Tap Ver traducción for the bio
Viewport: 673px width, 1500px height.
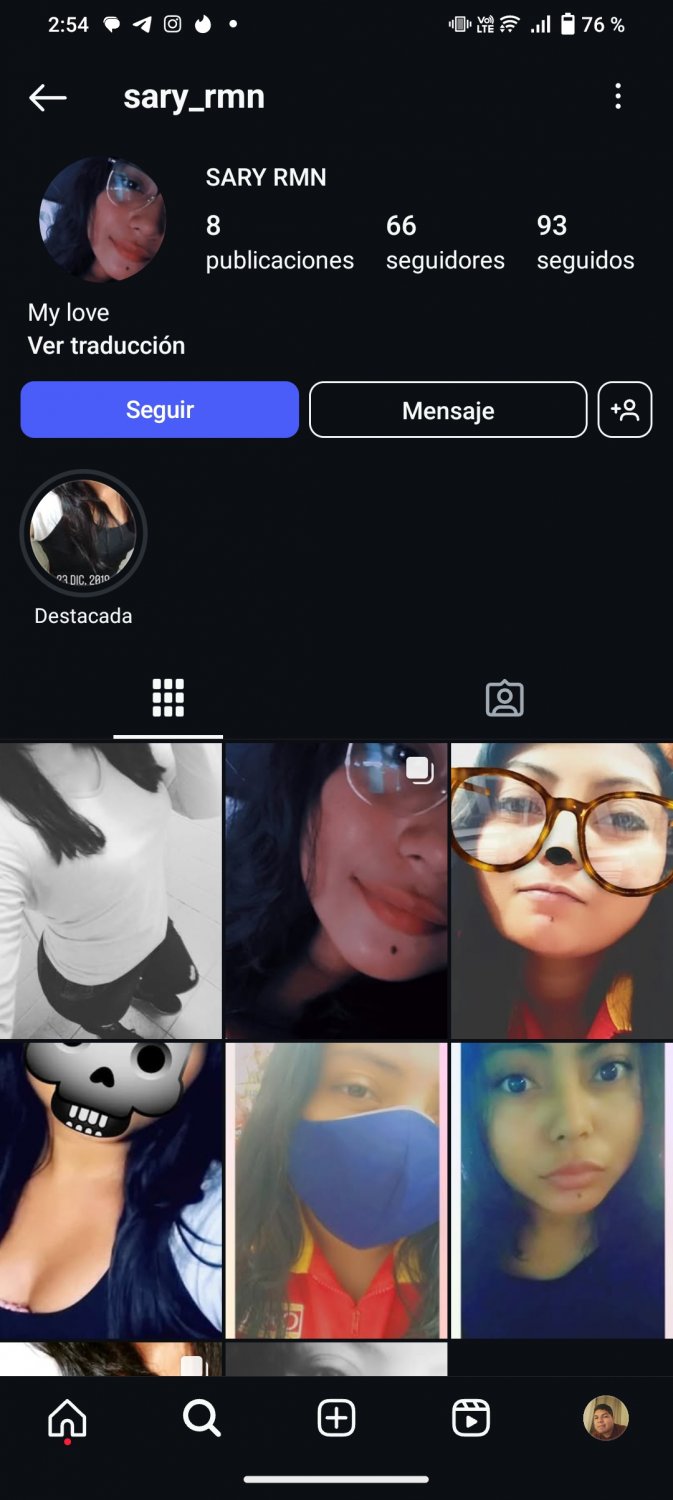106,346
